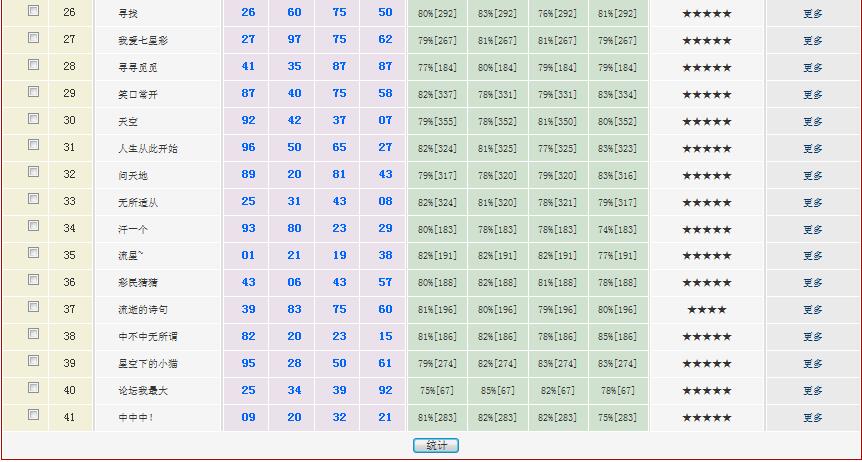The width and height of the screenshot is (862, 462).
Task: Select the checkbox in row 41
Action: click(33, 415)
